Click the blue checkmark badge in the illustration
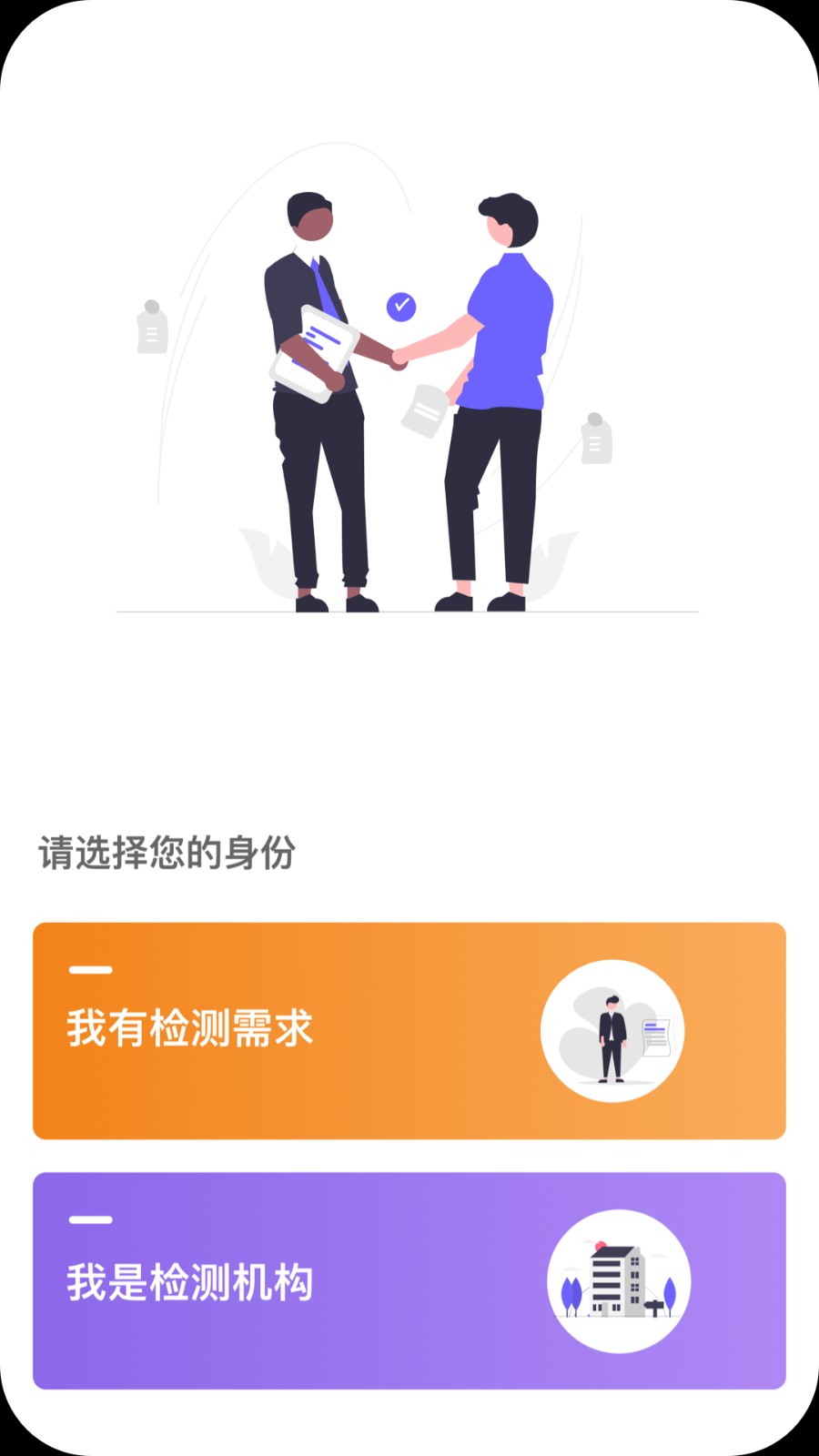Viewport: 819px width, 1456px height. tap(399, 307)
